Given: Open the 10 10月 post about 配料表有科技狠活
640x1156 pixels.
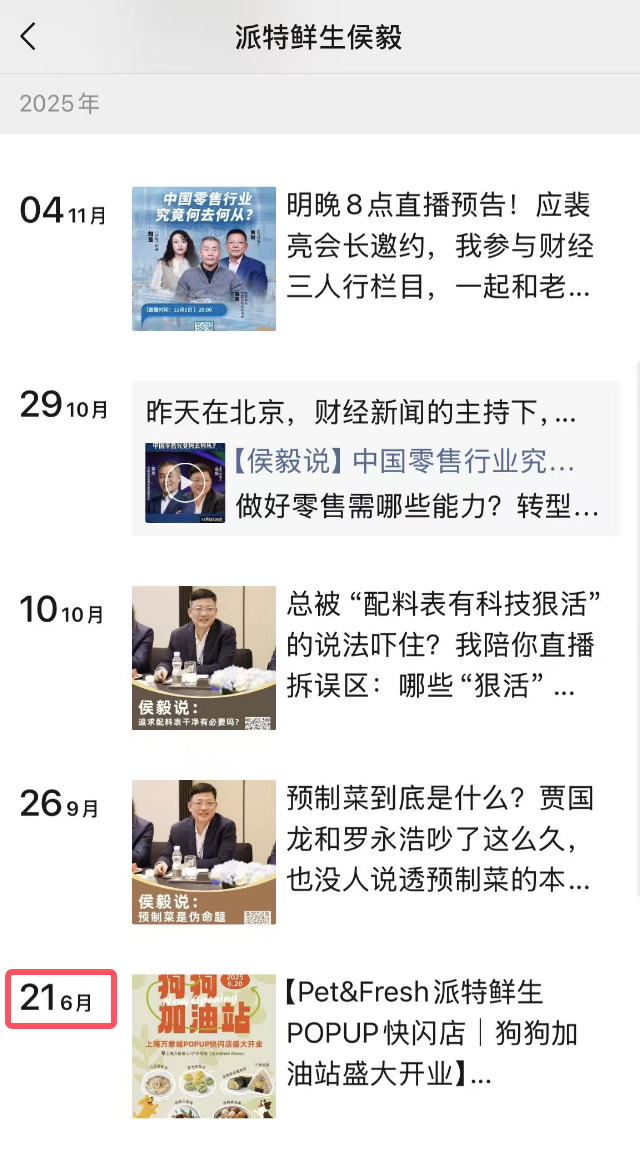Looking at the screenshot, I should [x=438, y=646].
